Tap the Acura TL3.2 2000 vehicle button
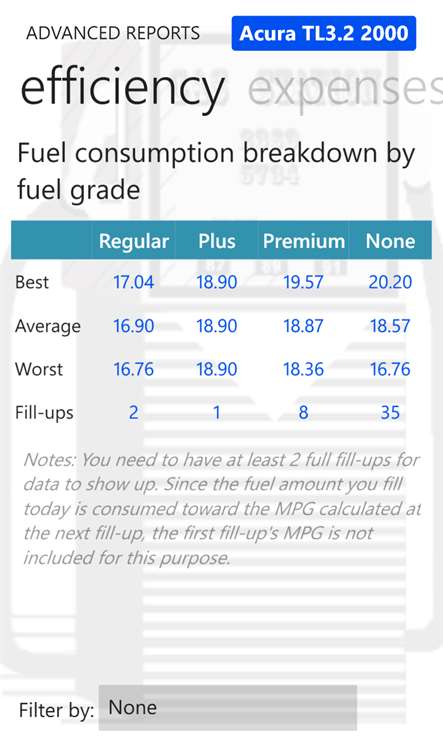443x738 pixels. tap(323, 33)
